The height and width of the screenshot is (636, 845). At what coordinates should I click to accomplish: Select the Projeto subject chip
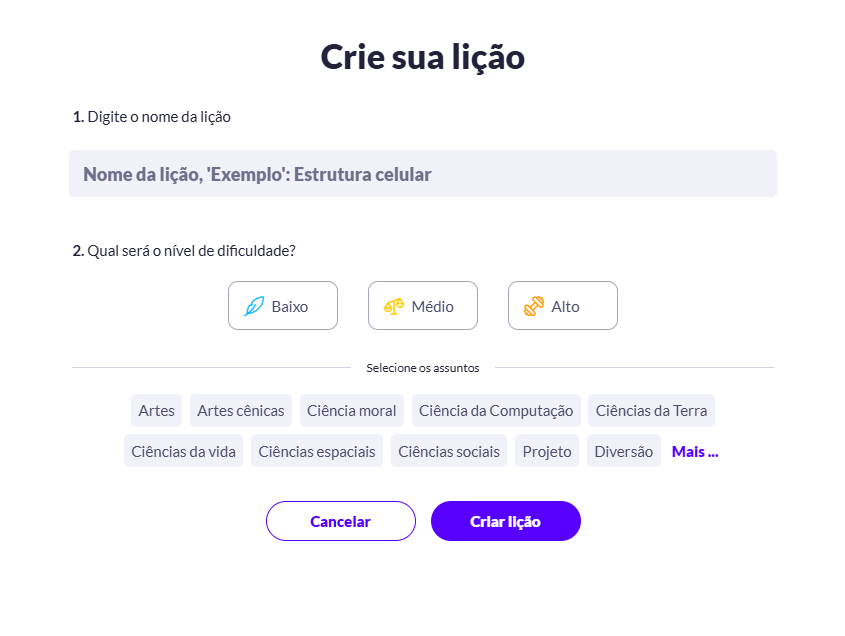(547, 452)
